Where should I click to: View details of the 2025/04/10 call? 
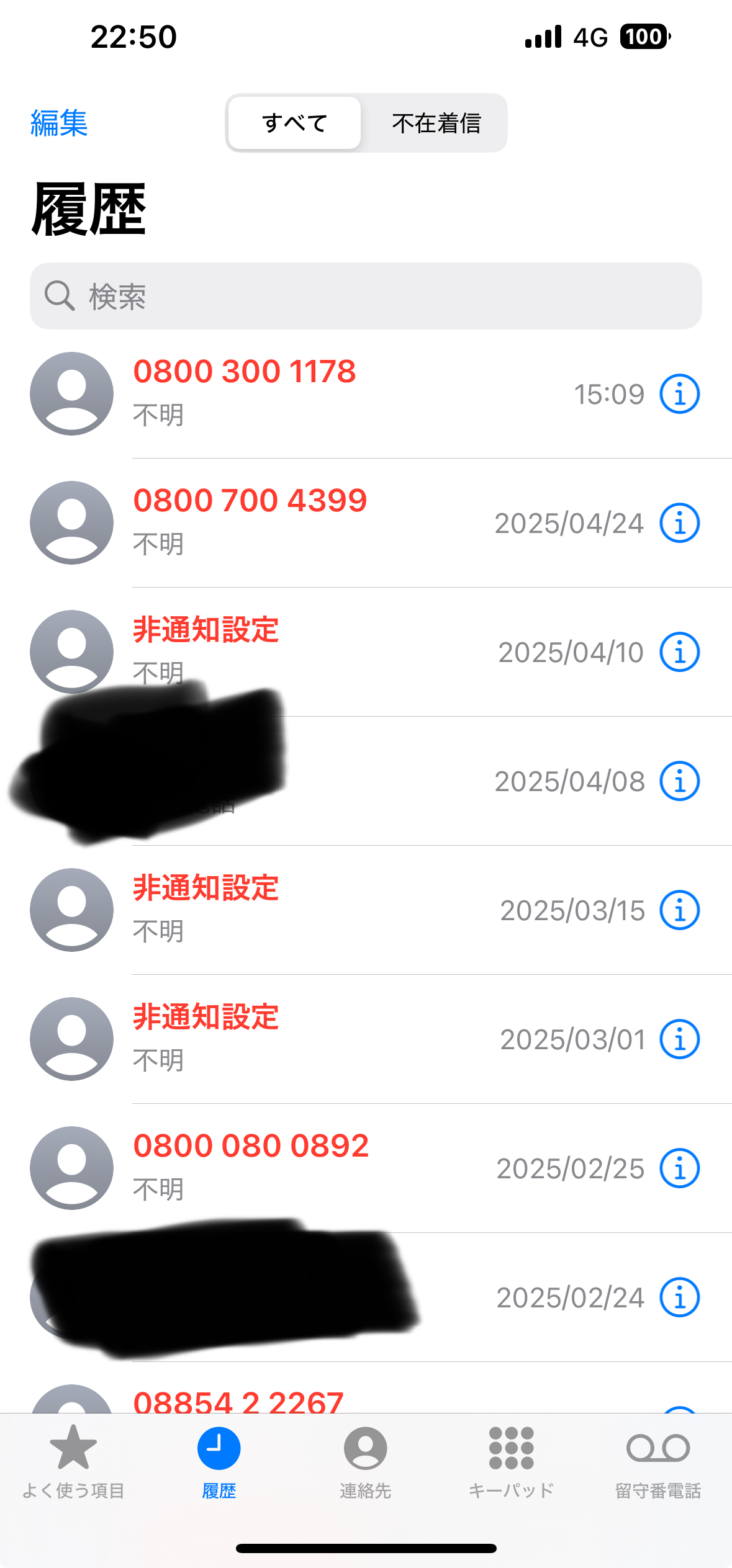(680, 652)
